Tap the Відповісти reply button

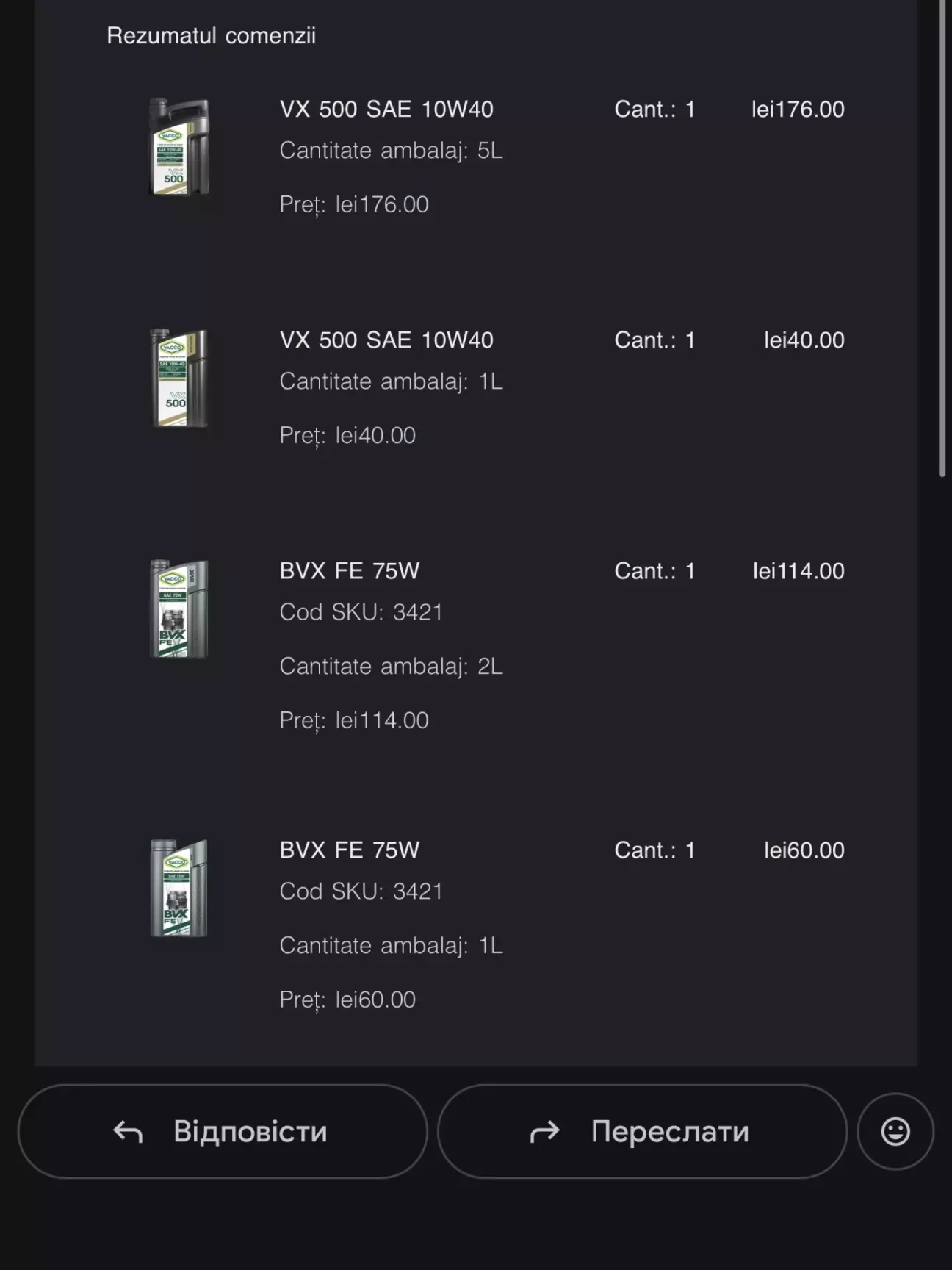tap(223, 1131)
